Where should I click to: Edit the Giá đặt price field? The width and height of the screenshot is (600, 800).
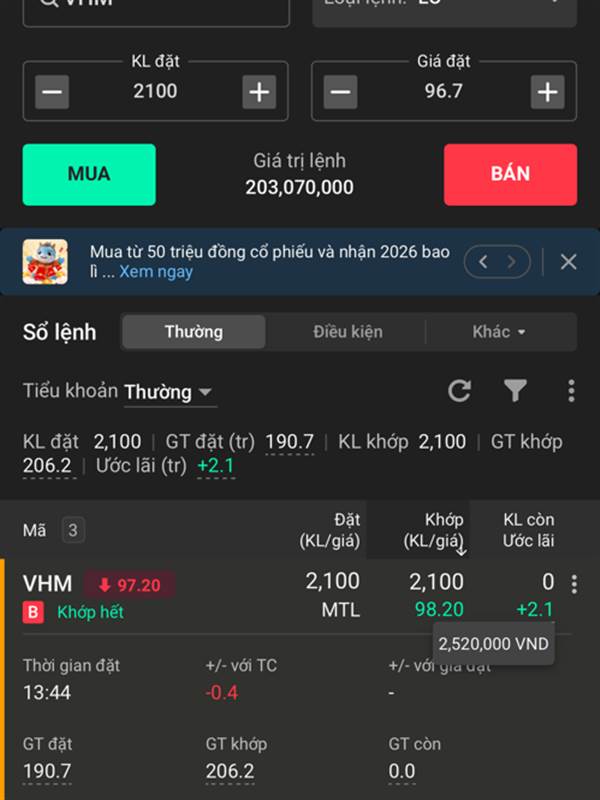pos(443,92)
